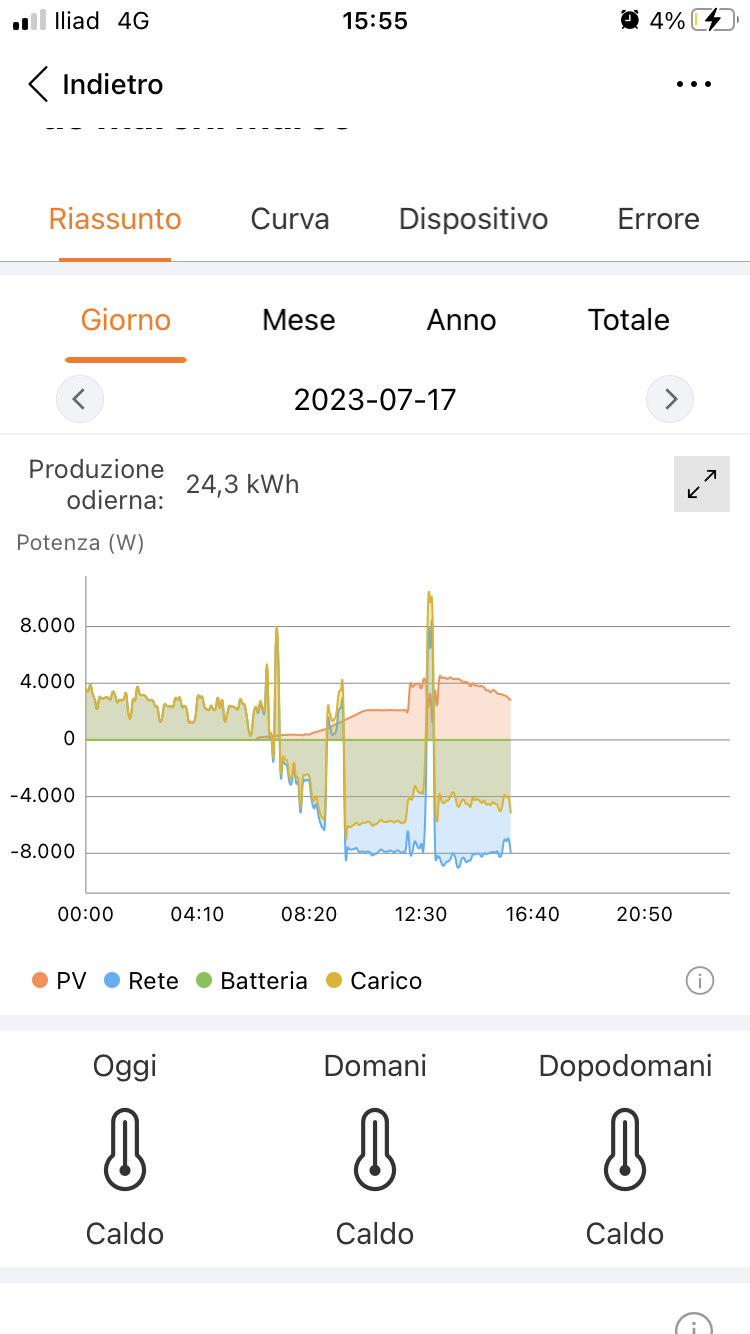750x1334 pixels.
Task: Open the chart legend info icon
Action: tap(700, 981)
